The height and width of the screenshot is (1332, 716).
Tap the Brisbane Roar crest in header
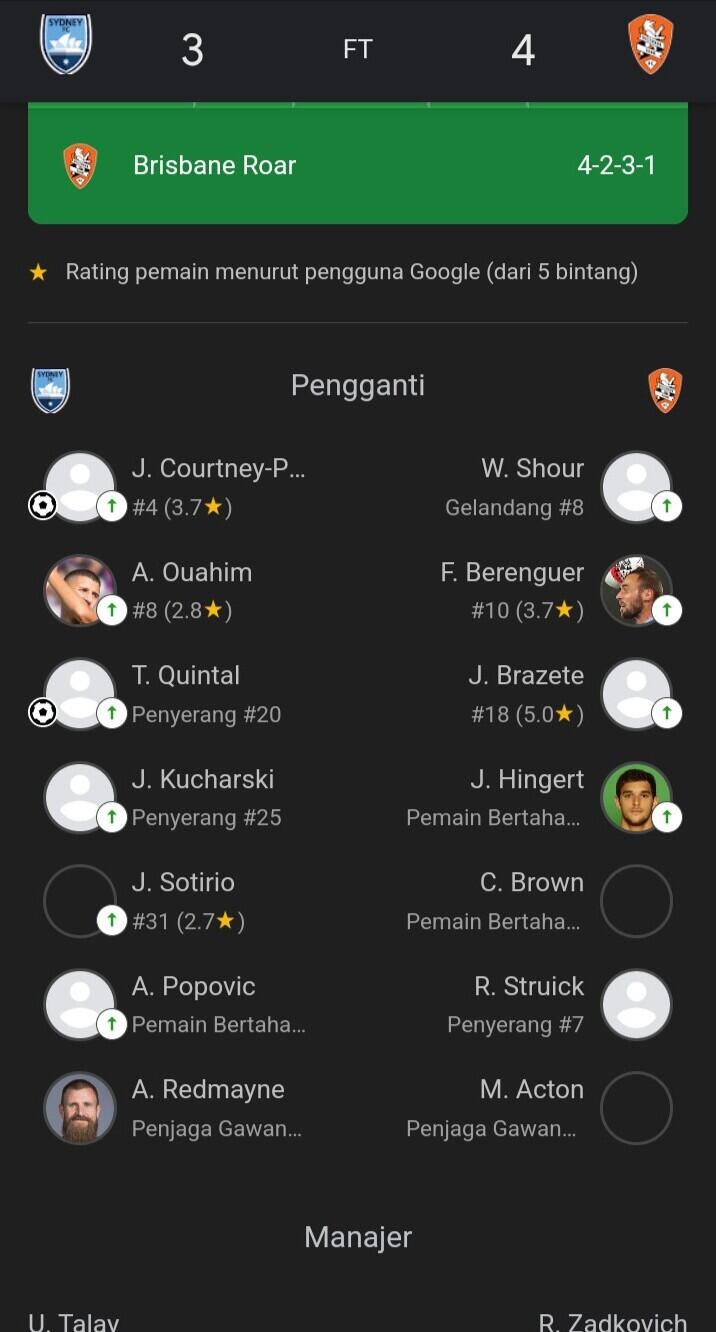pyautogui.click(x=650, y=45)
